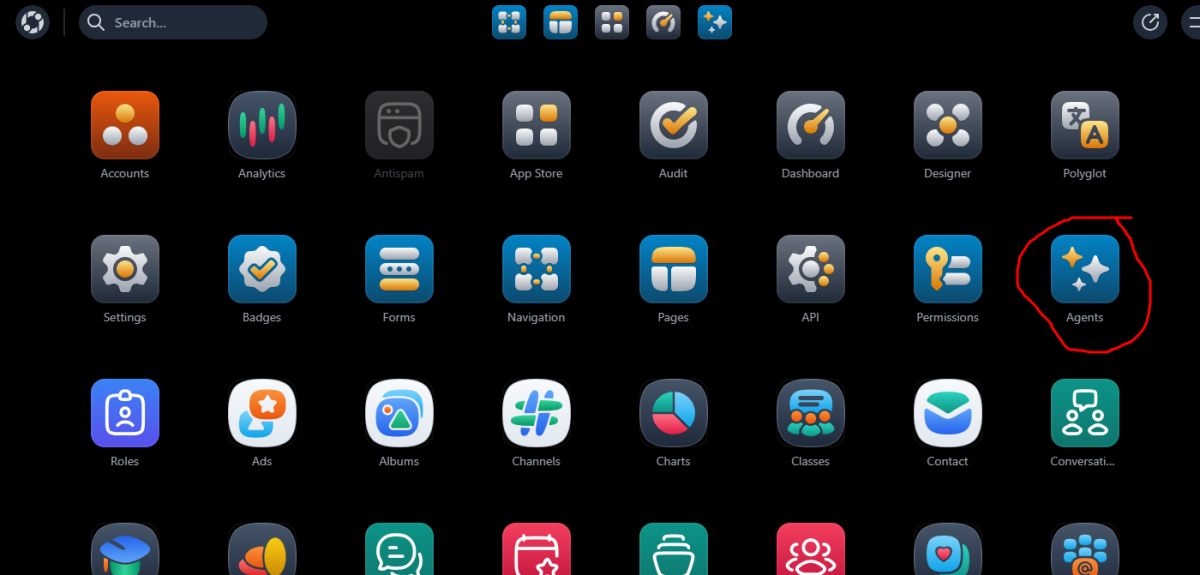Screen dimensions: 1200x575
Task: Open the Forms app
Action: [399, 270]
